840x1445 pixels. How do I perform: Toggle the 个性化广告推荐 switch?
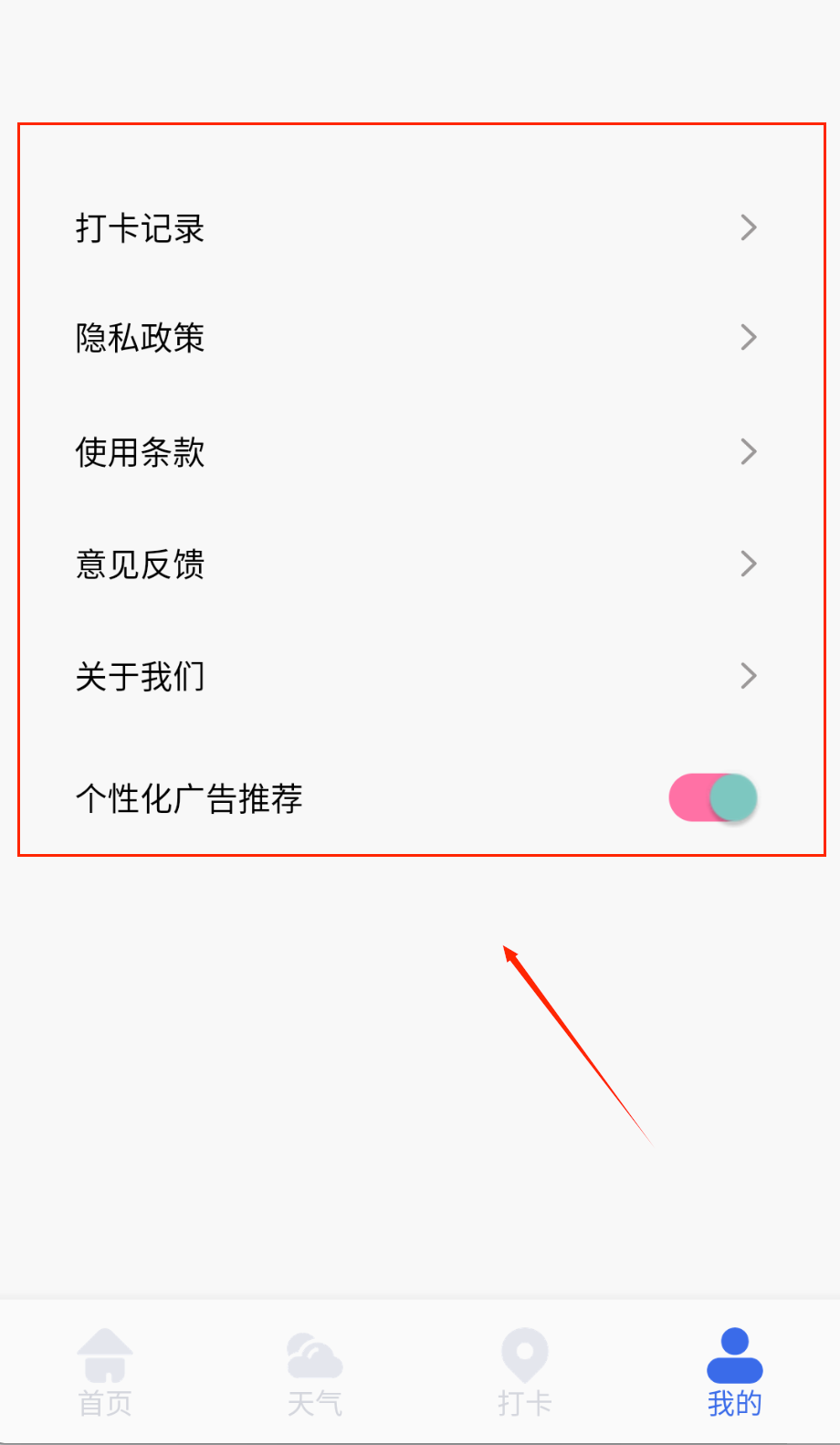713,797
